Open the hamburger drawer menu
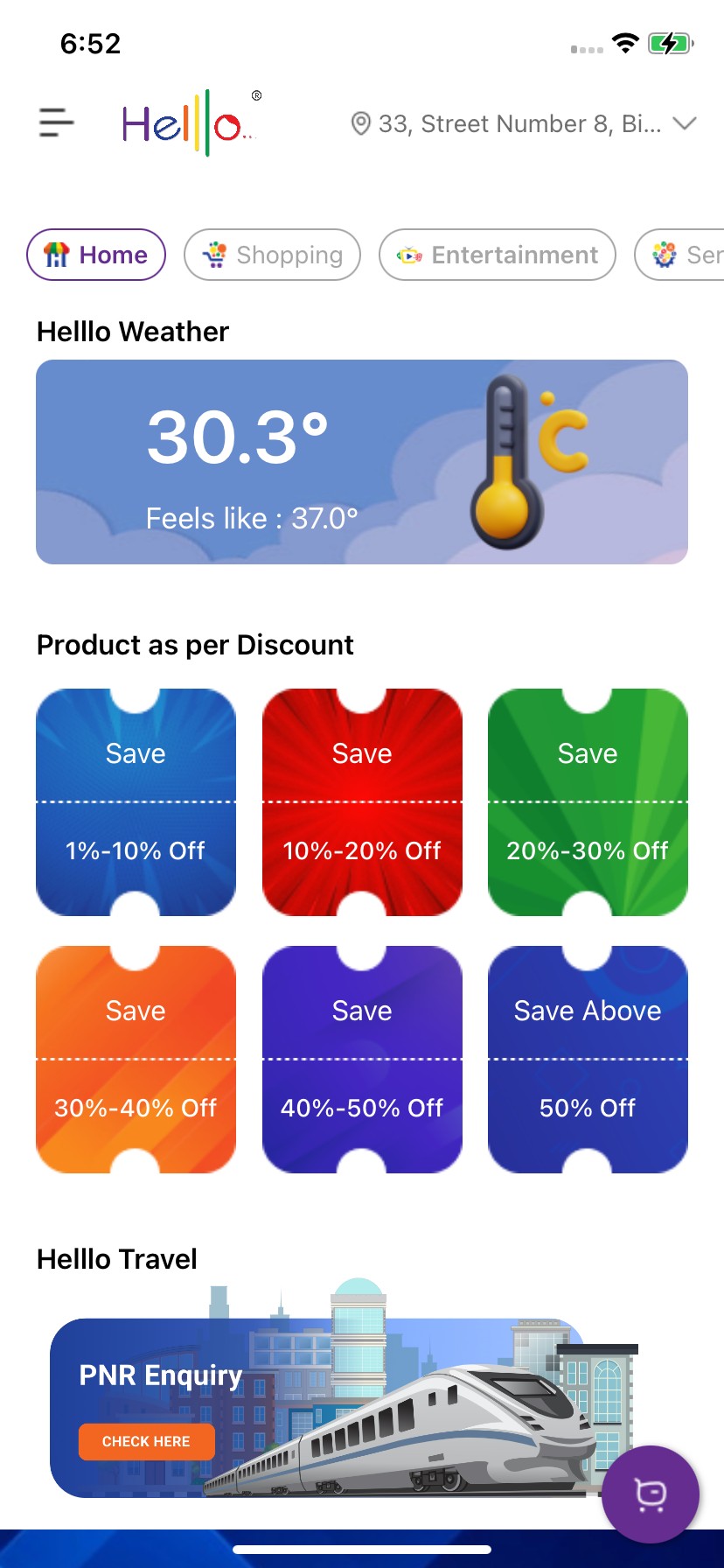Image resolution: width=724 pixels, height=1568 pixels. point(56,123)
